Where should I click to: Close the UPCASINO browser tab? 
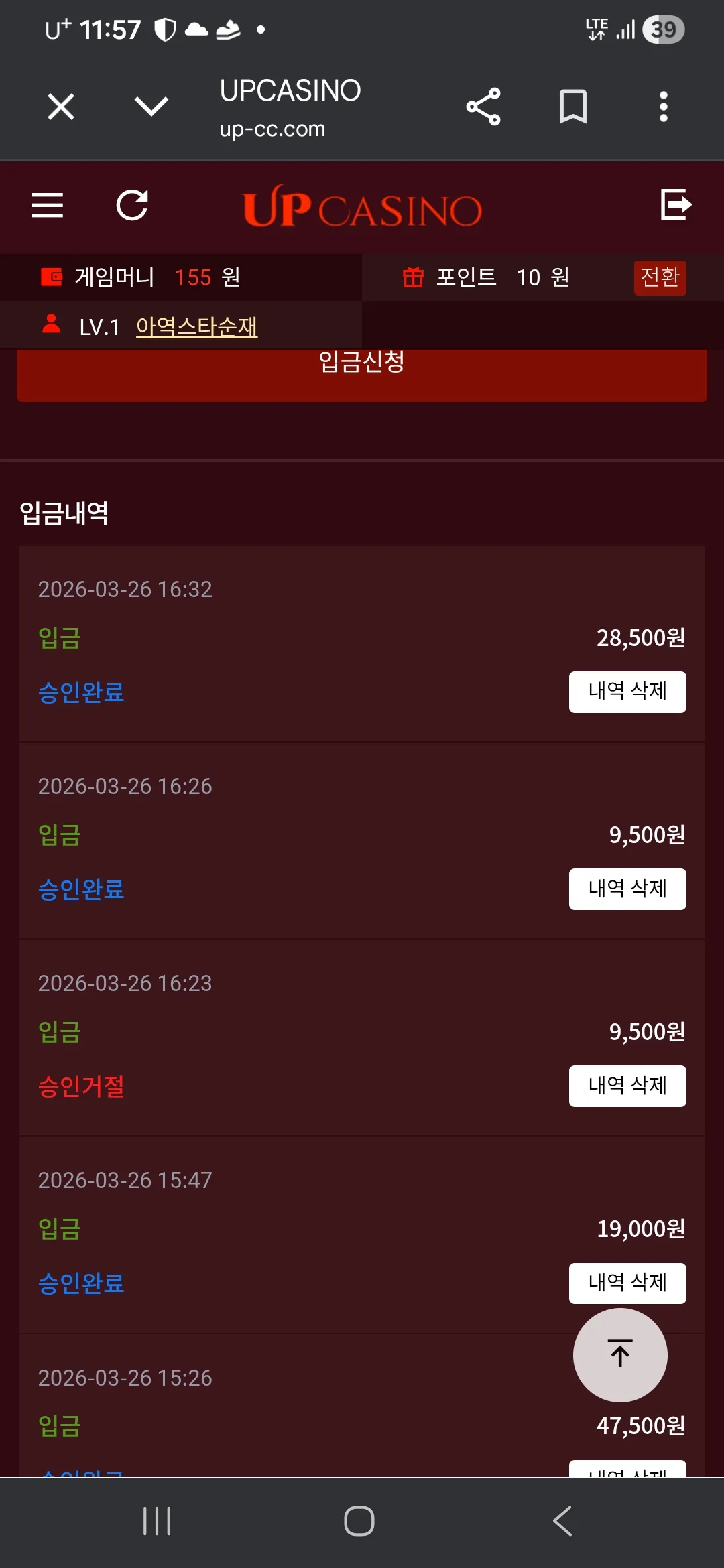61,107
